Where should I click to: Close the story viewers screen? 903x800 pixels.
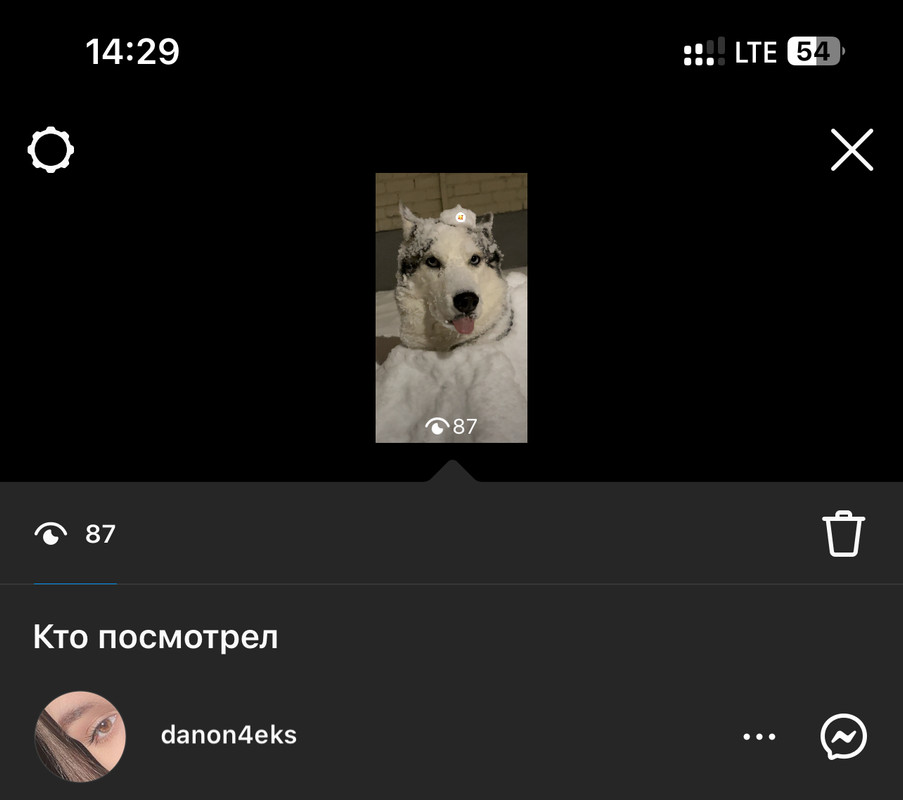click(x=852, y=151)
